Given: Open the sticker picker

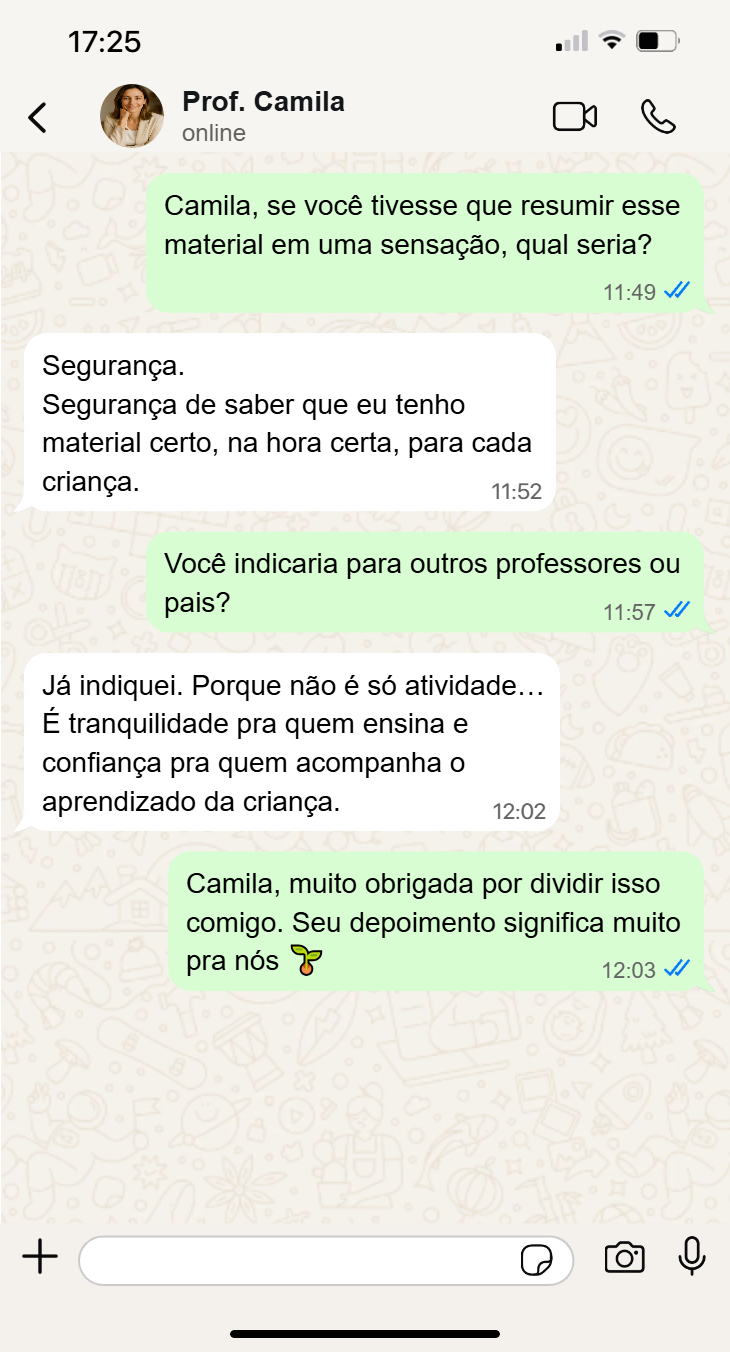Looking at the screenshot, I should click(x=537, y=1260).
